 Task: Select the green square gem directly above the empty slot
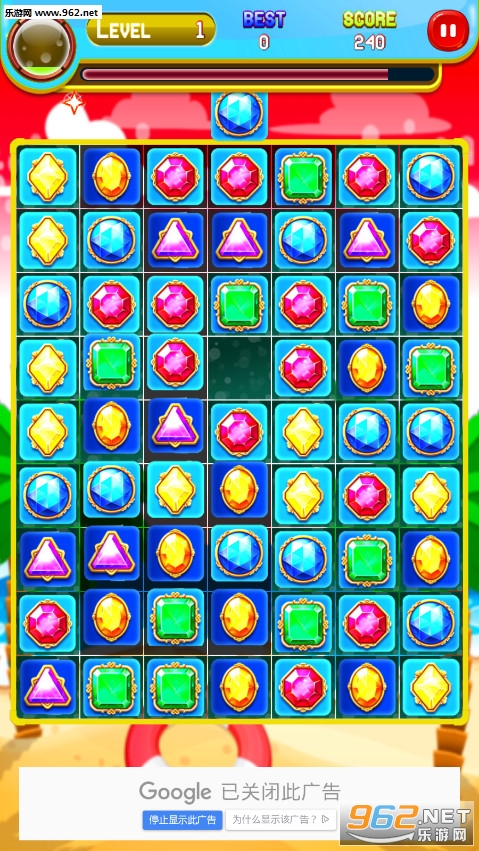[239, 304]
